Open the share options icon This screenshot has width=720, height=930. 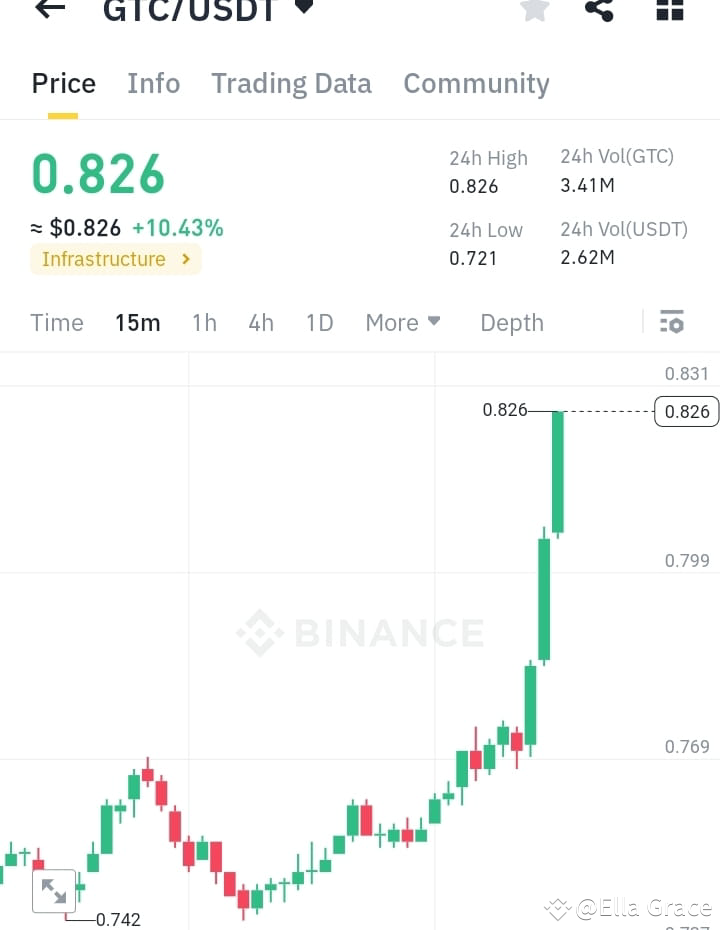point(600,11)
